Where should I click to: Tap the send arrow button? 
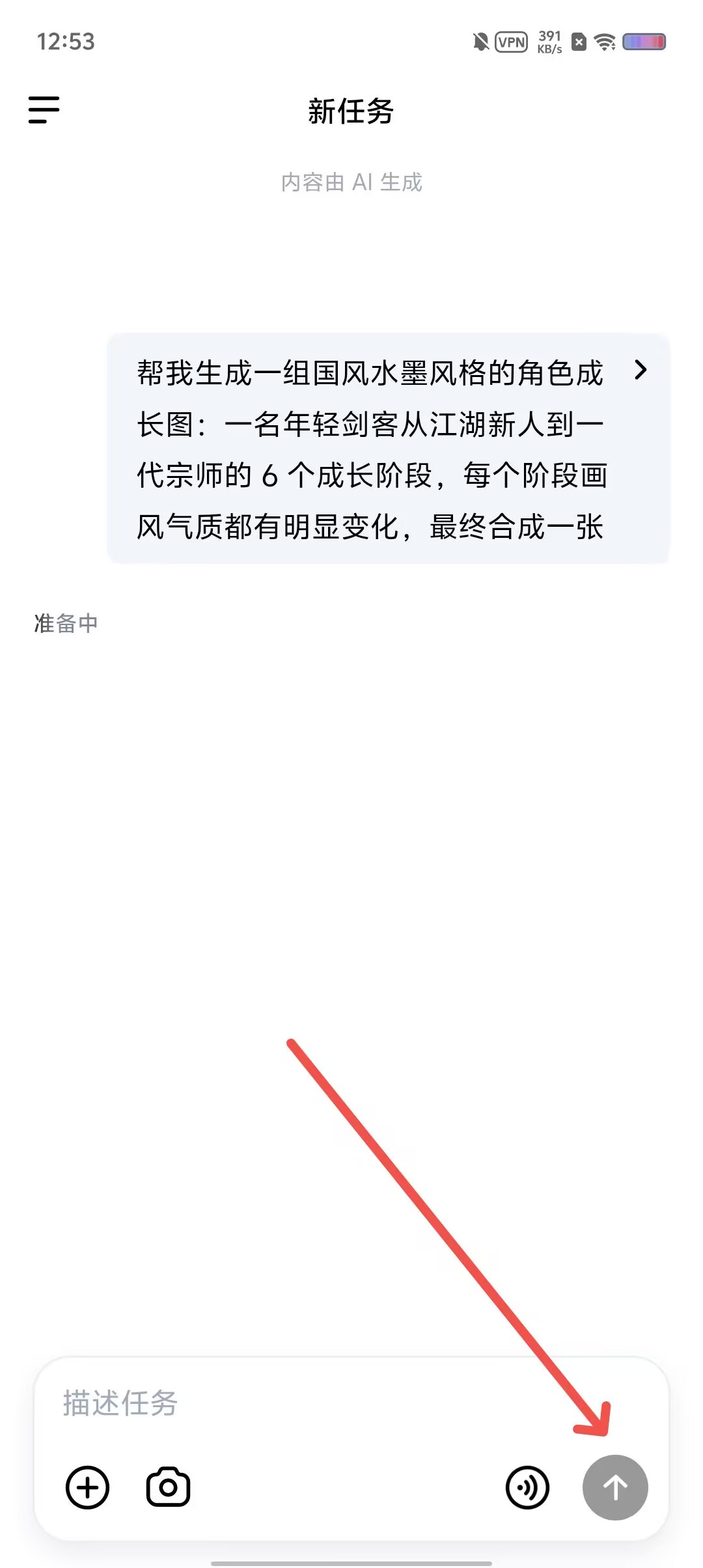coord(615,1487)
